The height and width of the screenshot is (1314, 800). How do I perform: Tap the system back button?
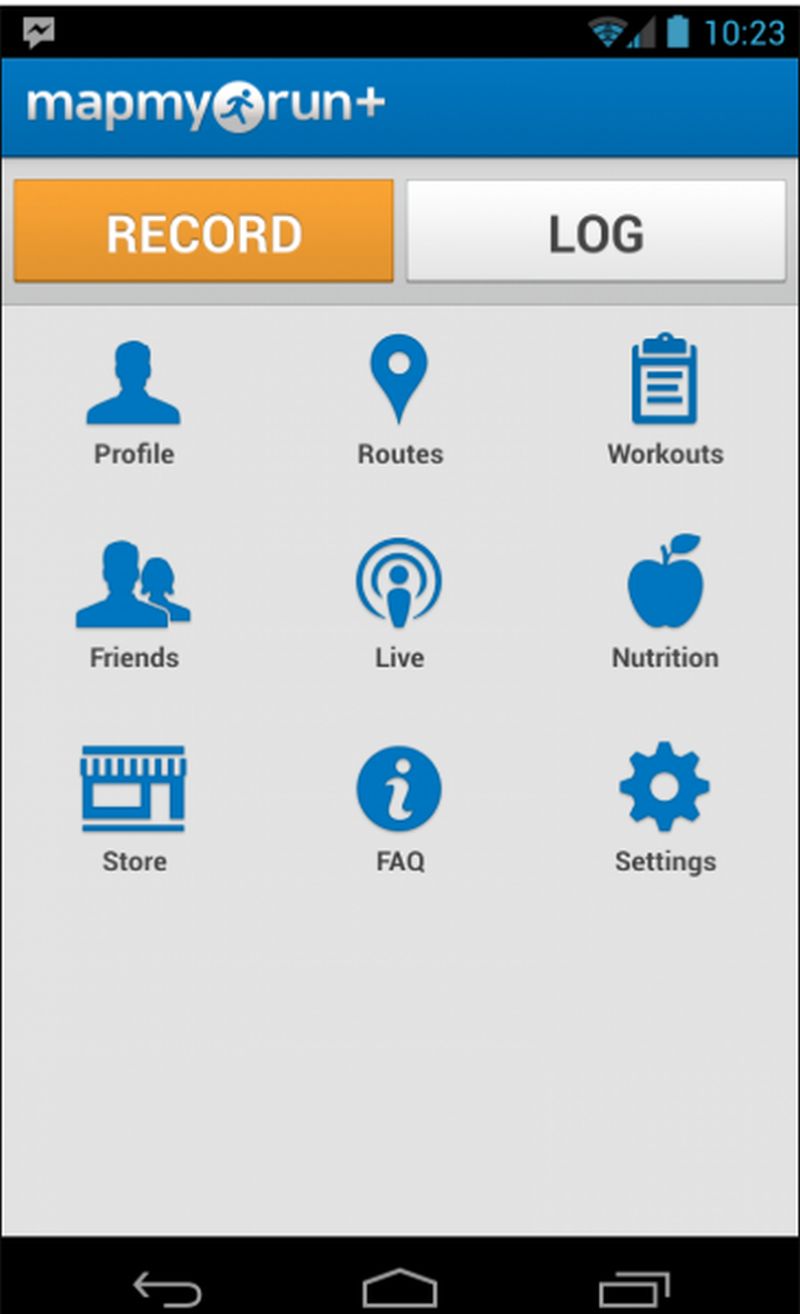pos(168,1288)
